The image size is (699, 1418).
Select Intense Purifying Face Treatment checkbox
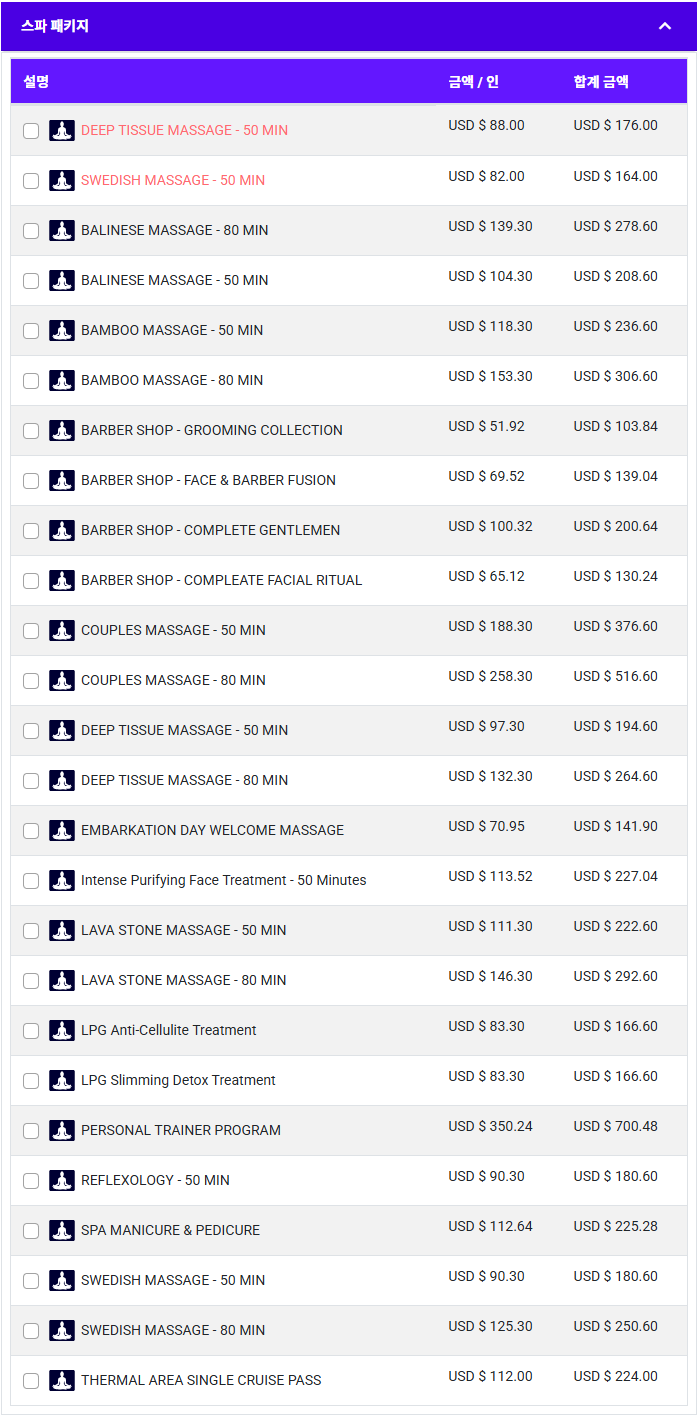(x=31, y=881)
